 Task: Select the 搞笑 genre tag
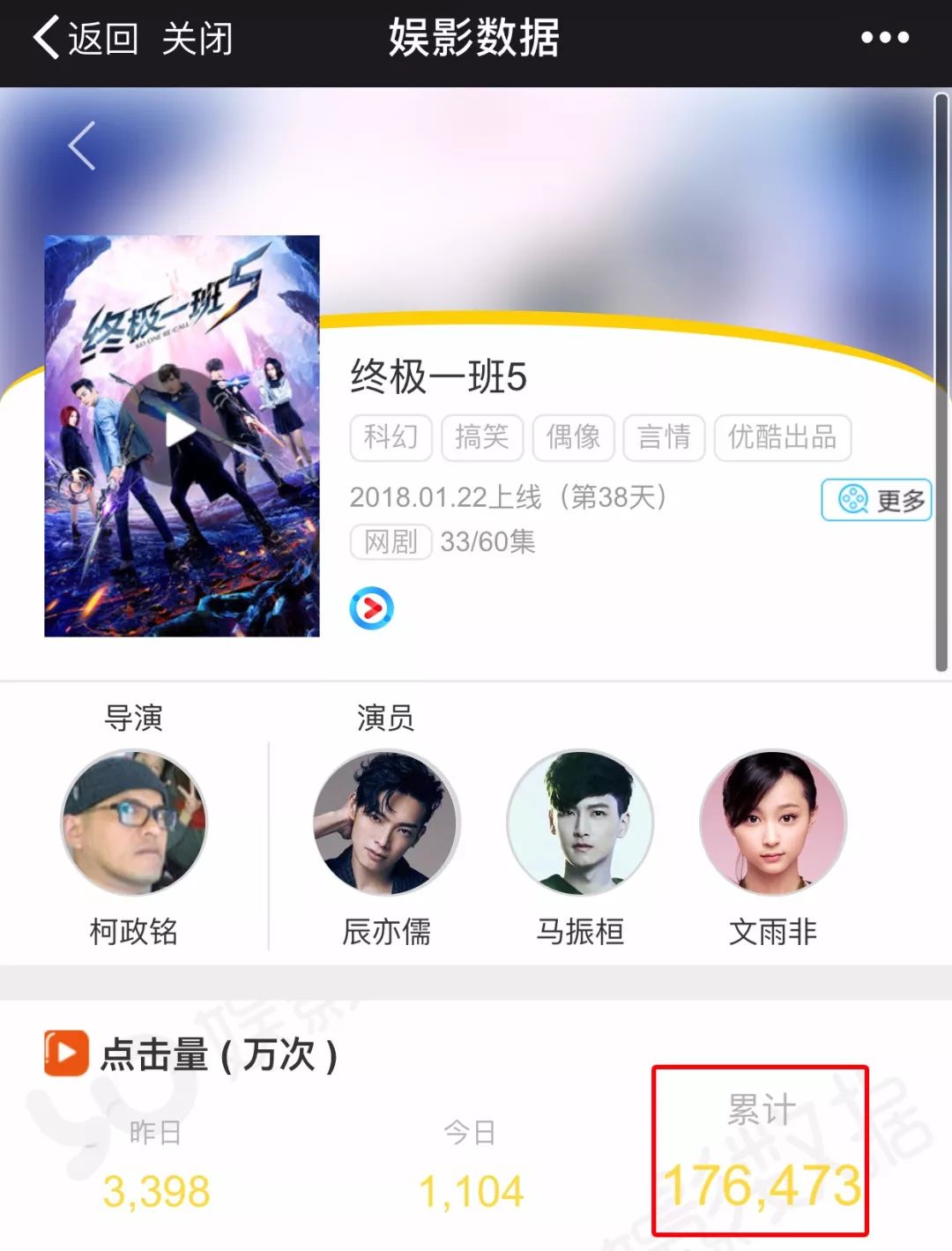(482, 437)
